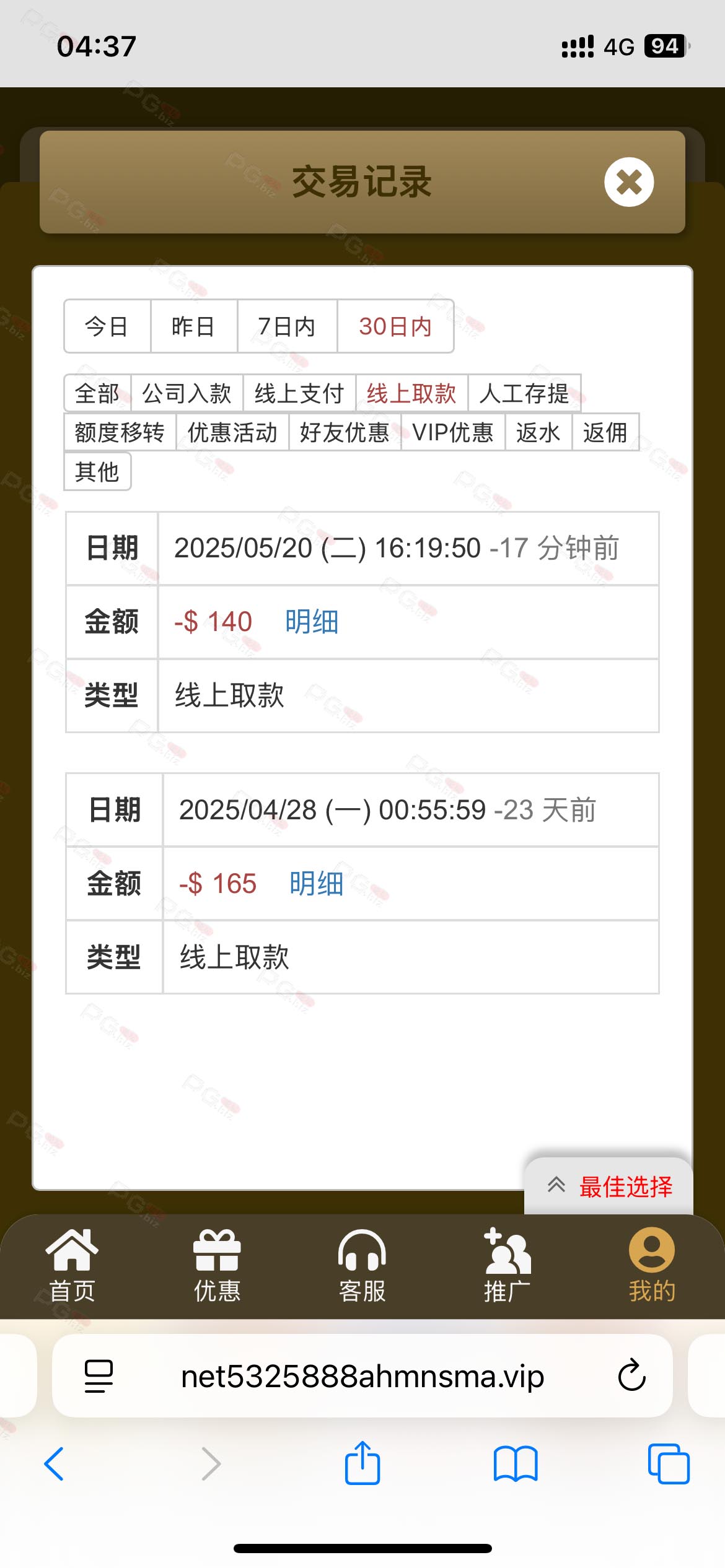Image resolution: width=725 pixels, height=1568 pixels.
Task: Open the 推广 tab
Action: coord(507,1266)
